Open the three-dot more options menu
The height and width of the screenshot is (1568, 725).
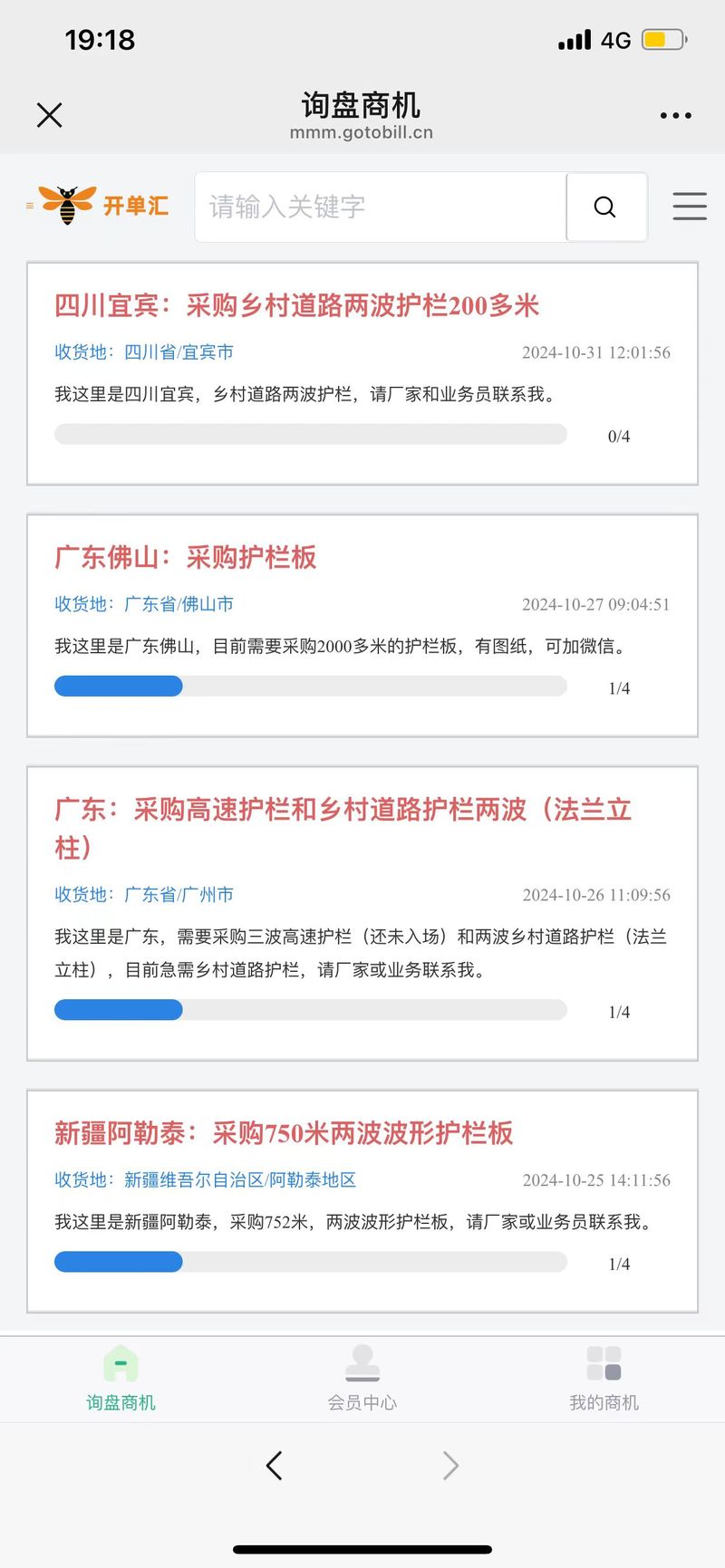pos(676,116)
